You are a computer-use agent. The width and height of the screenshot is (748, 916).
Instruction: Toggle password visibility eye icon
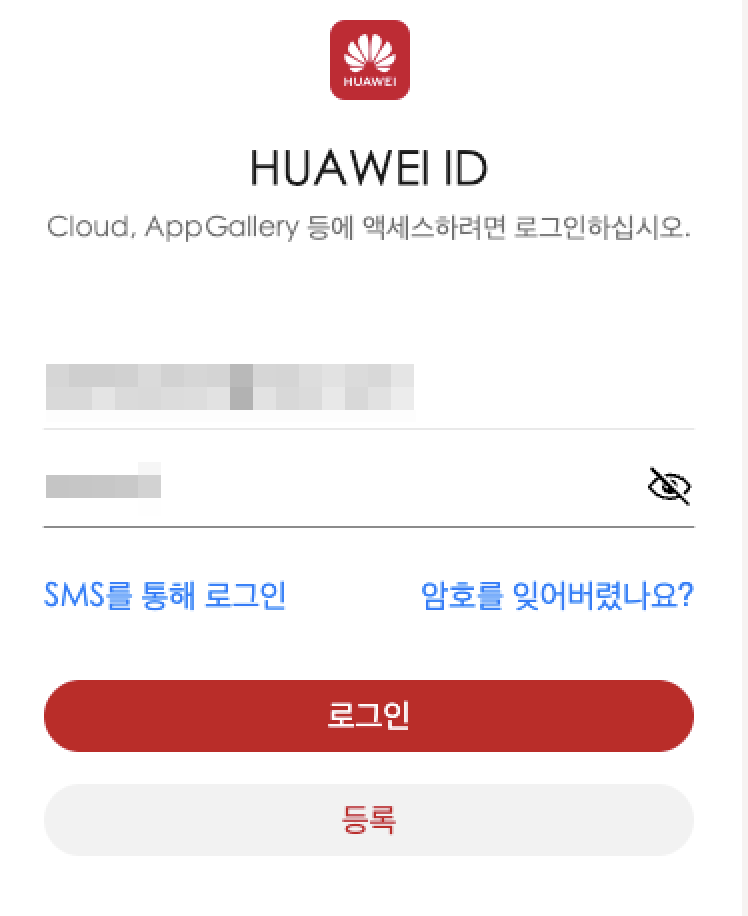[x=669, y=486]
